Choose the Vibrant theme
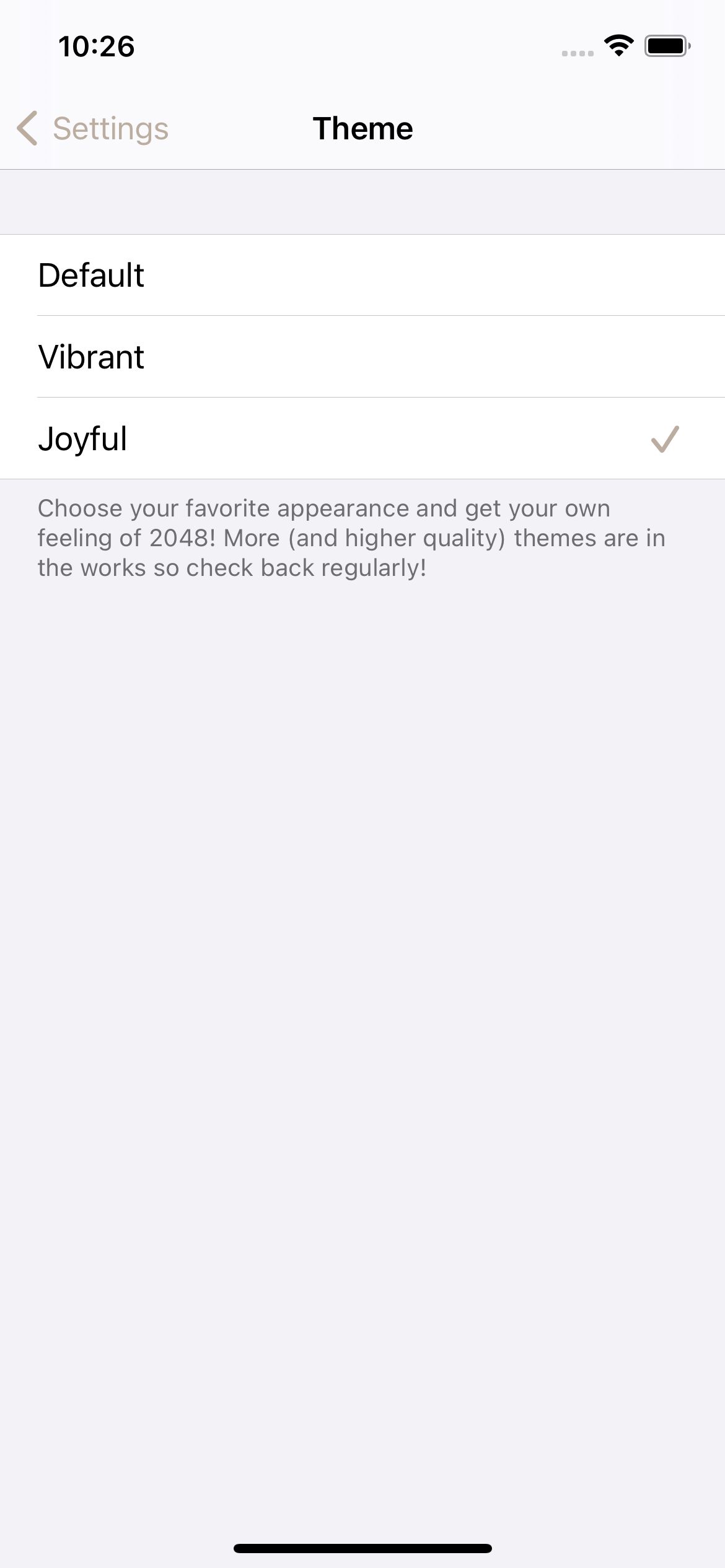This screenshot has width=725, height=1568. coord(362,357)
